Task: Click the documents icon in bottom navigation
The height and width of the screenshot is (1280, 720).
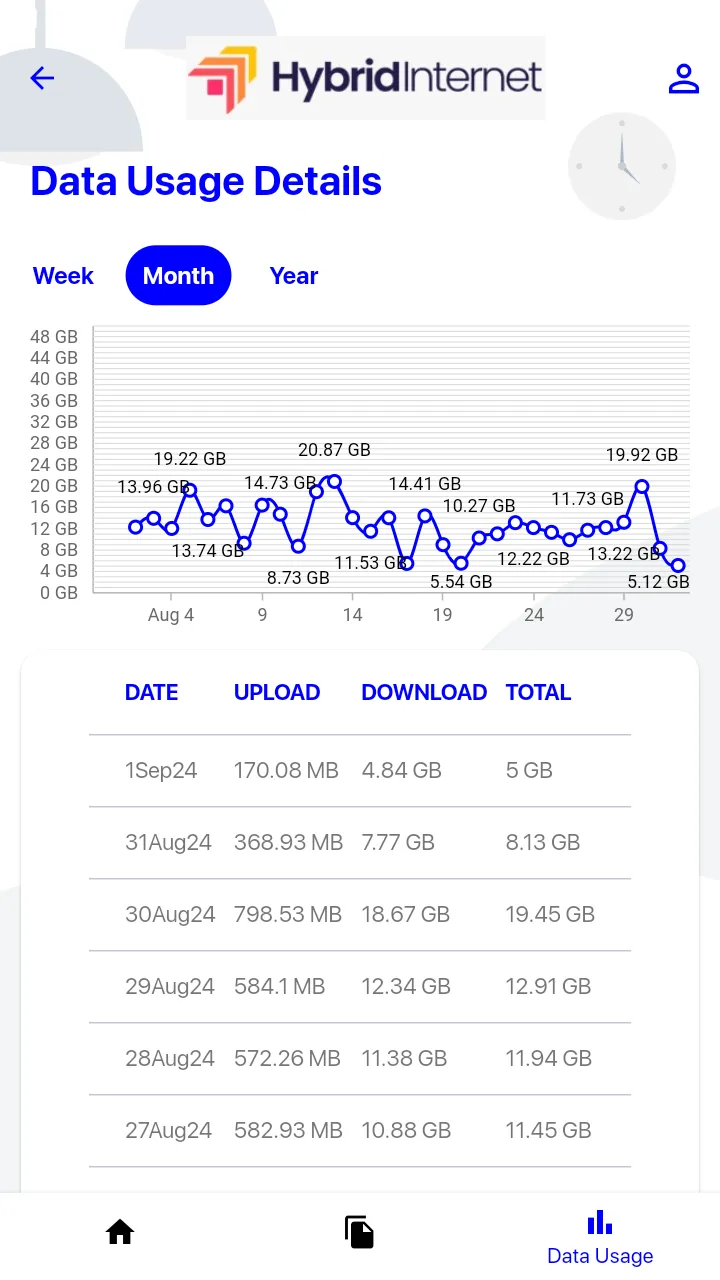Action: 359,1232
